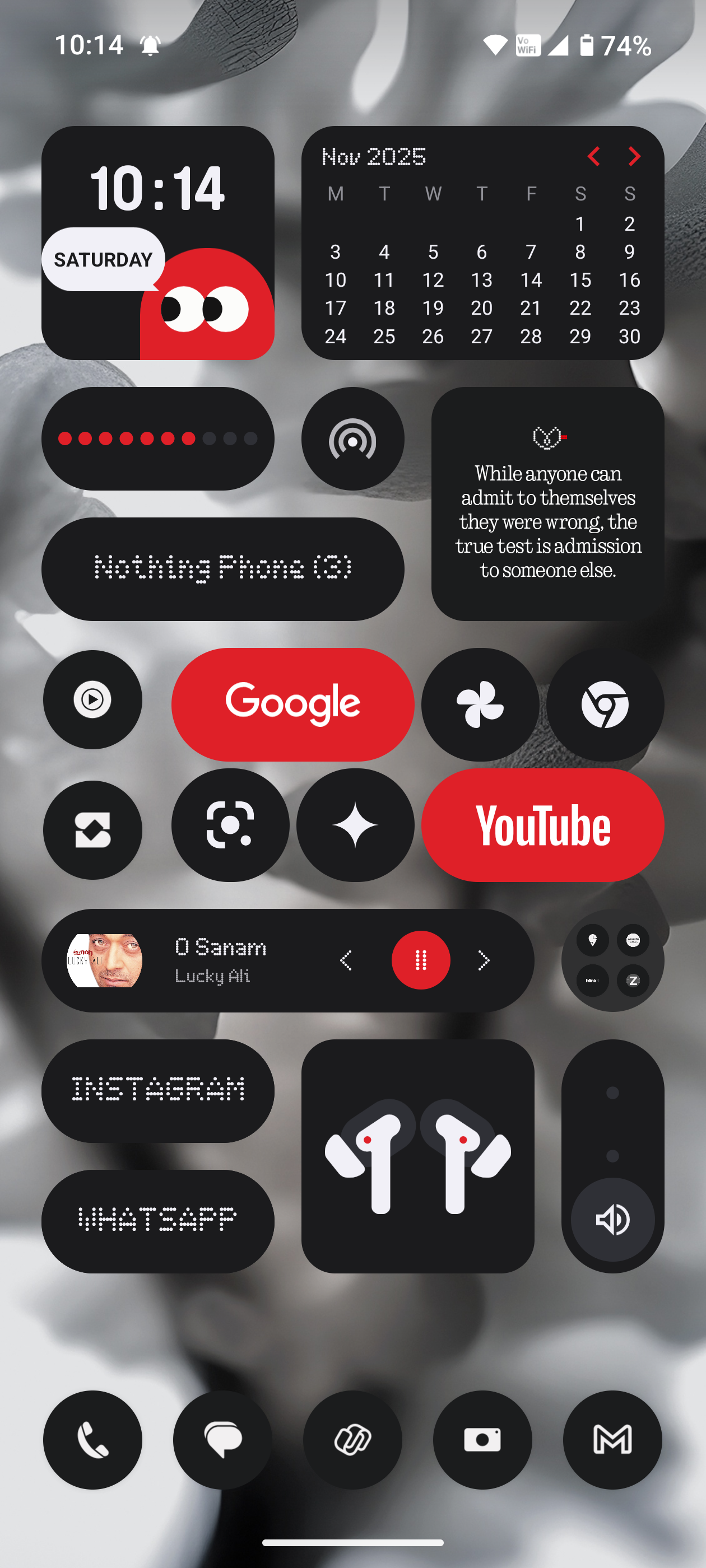Open the earbuds widget

417,1155
